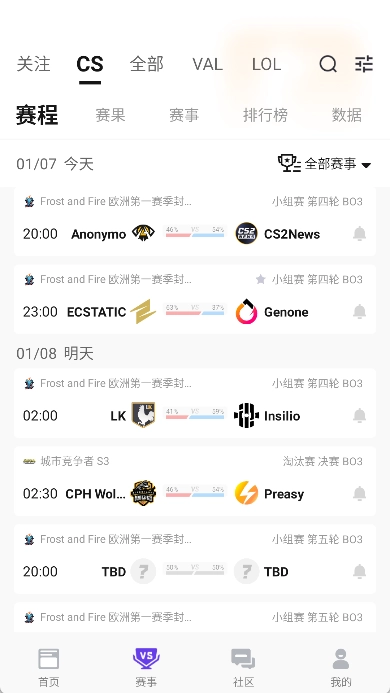The height and width of the screenshot is (693, 390).
Task: Open the LK vs Insilio match
Action: 195,404
